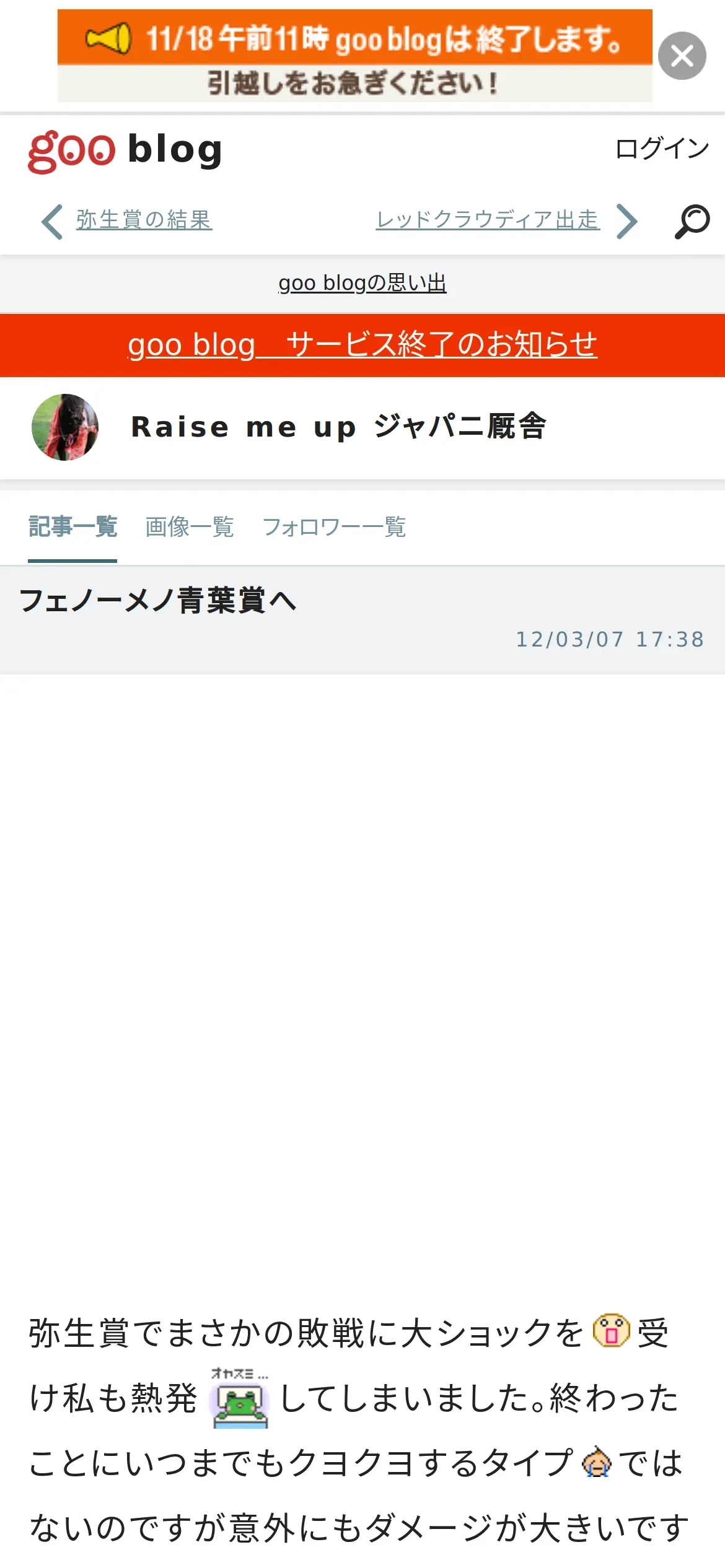Tap the ログイン login link

pyautogui.click(x=662, y=149)
